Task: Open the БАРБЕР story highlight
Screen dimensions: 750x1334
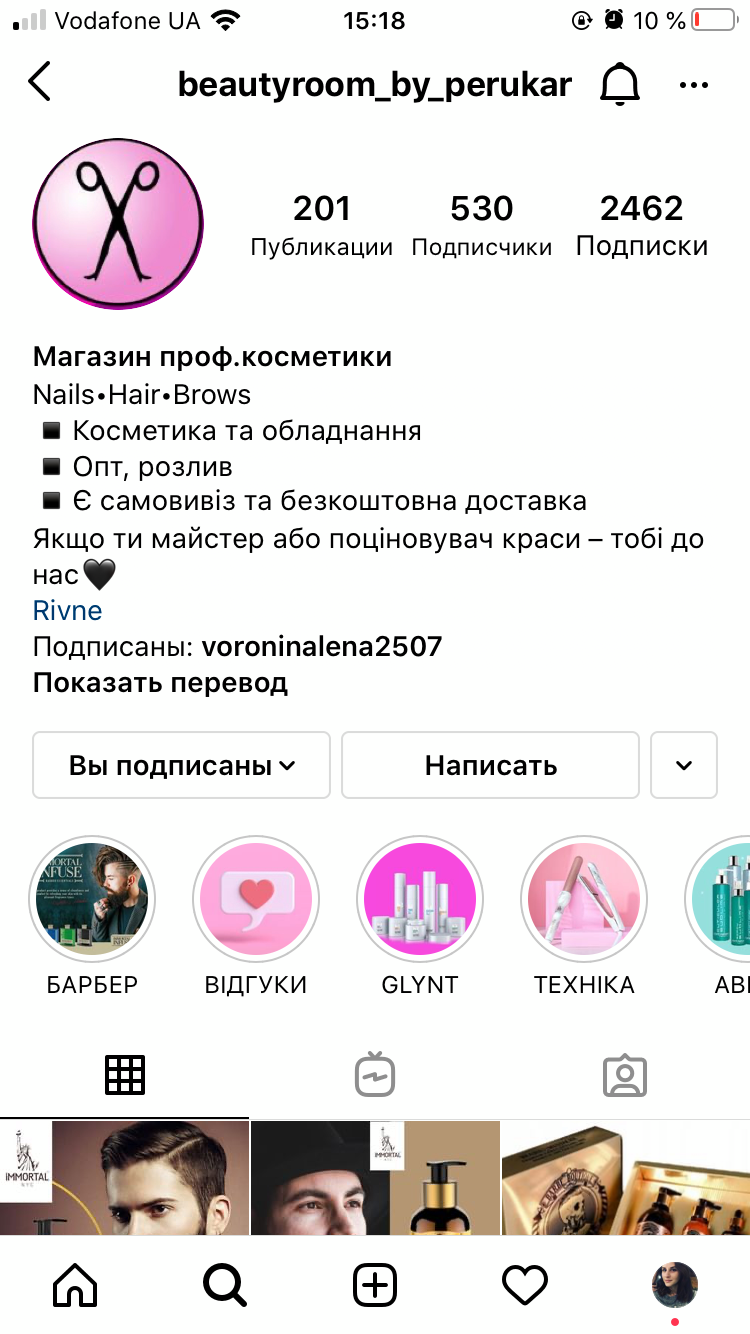Action: pos(92,898)
